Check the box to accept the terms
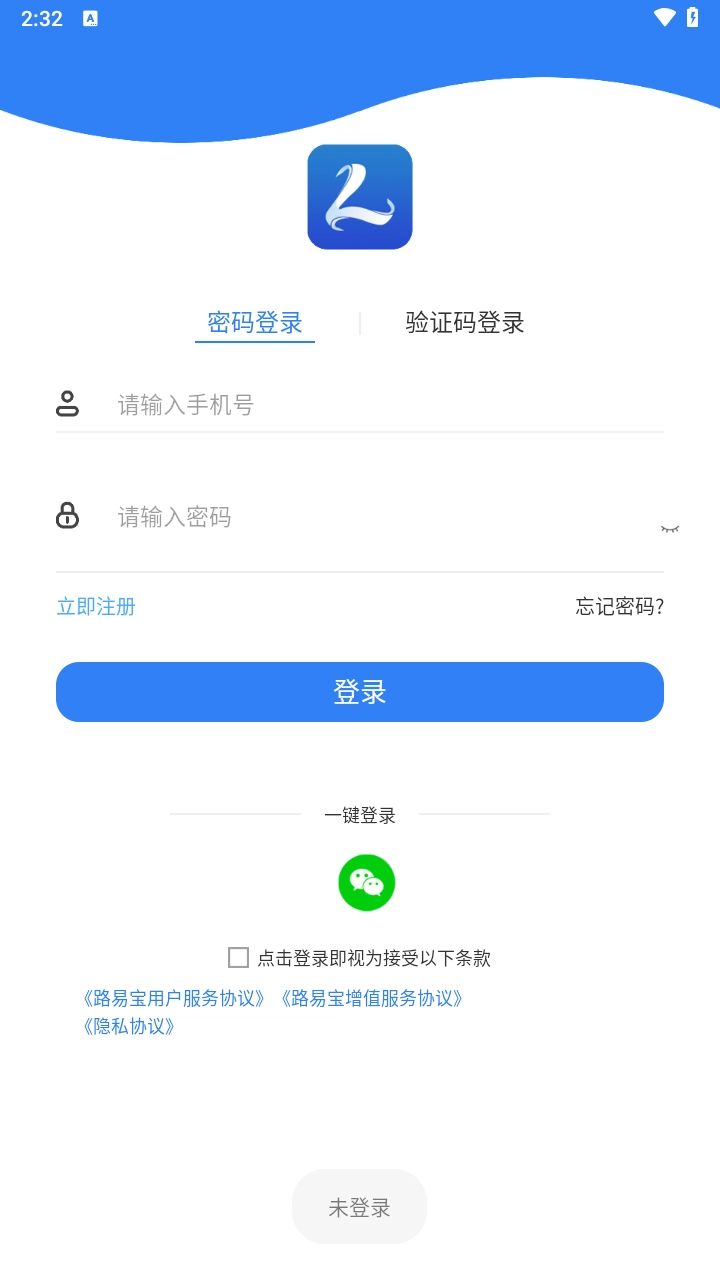The image size is (720, 1280). (238, 958)
